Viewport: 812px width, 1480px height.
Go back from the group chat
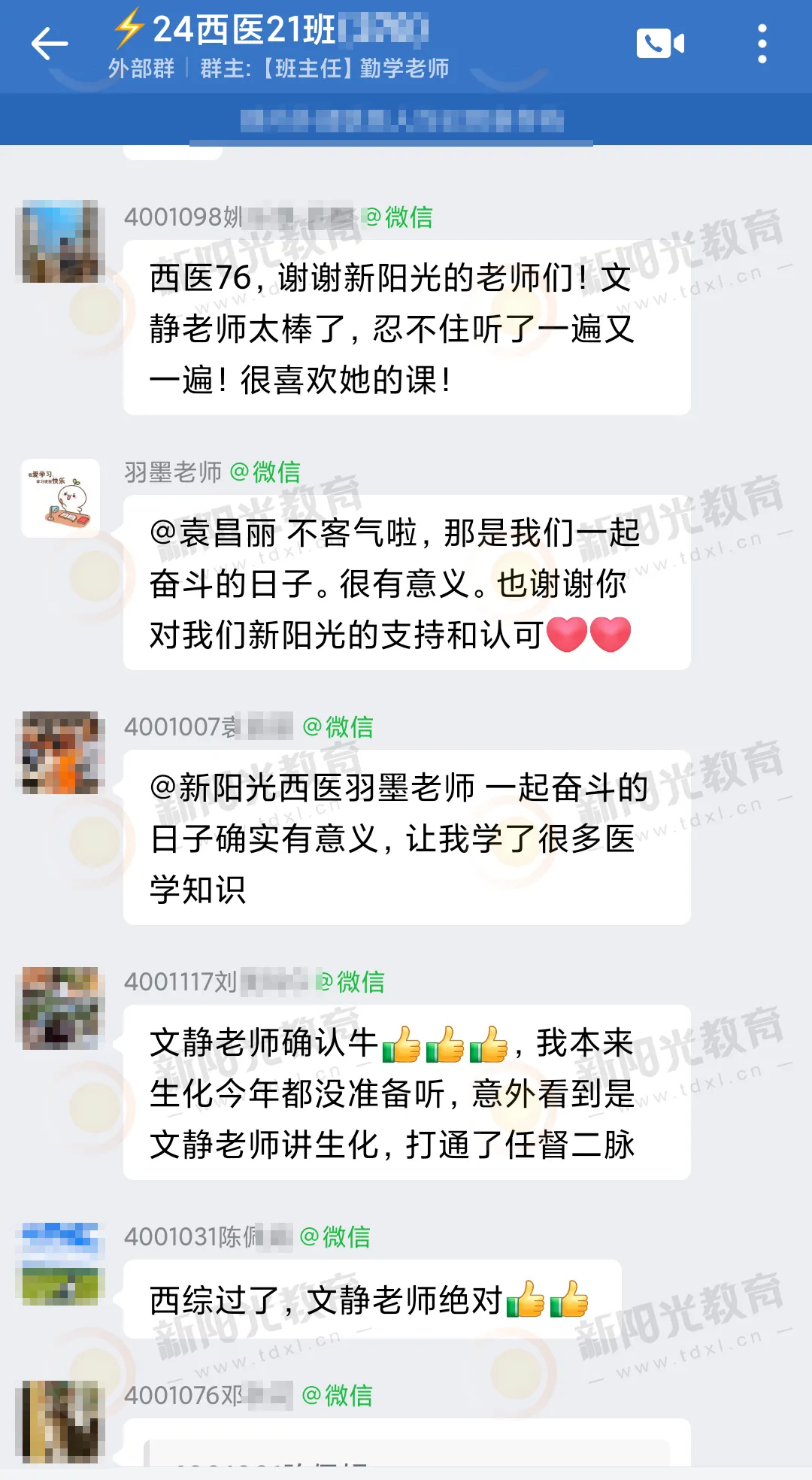50,44
